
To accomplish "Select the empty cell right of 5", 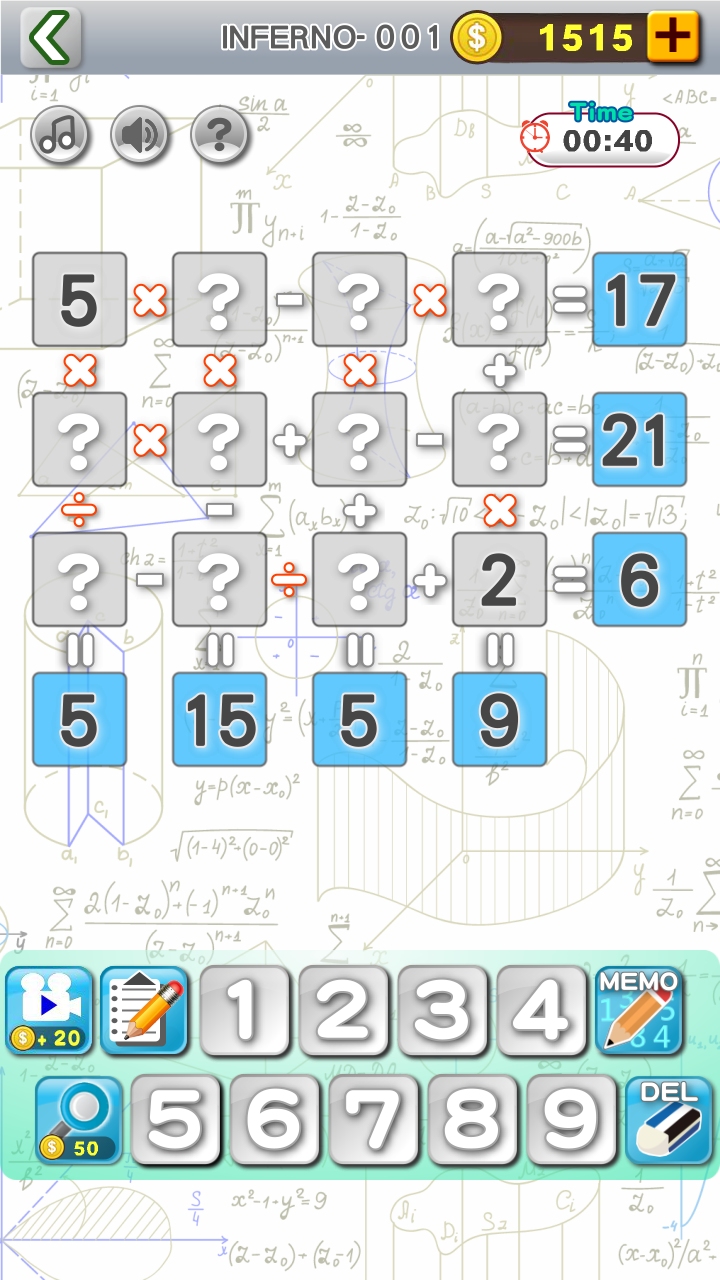I will pyautogui.click(x=219, y=299).
